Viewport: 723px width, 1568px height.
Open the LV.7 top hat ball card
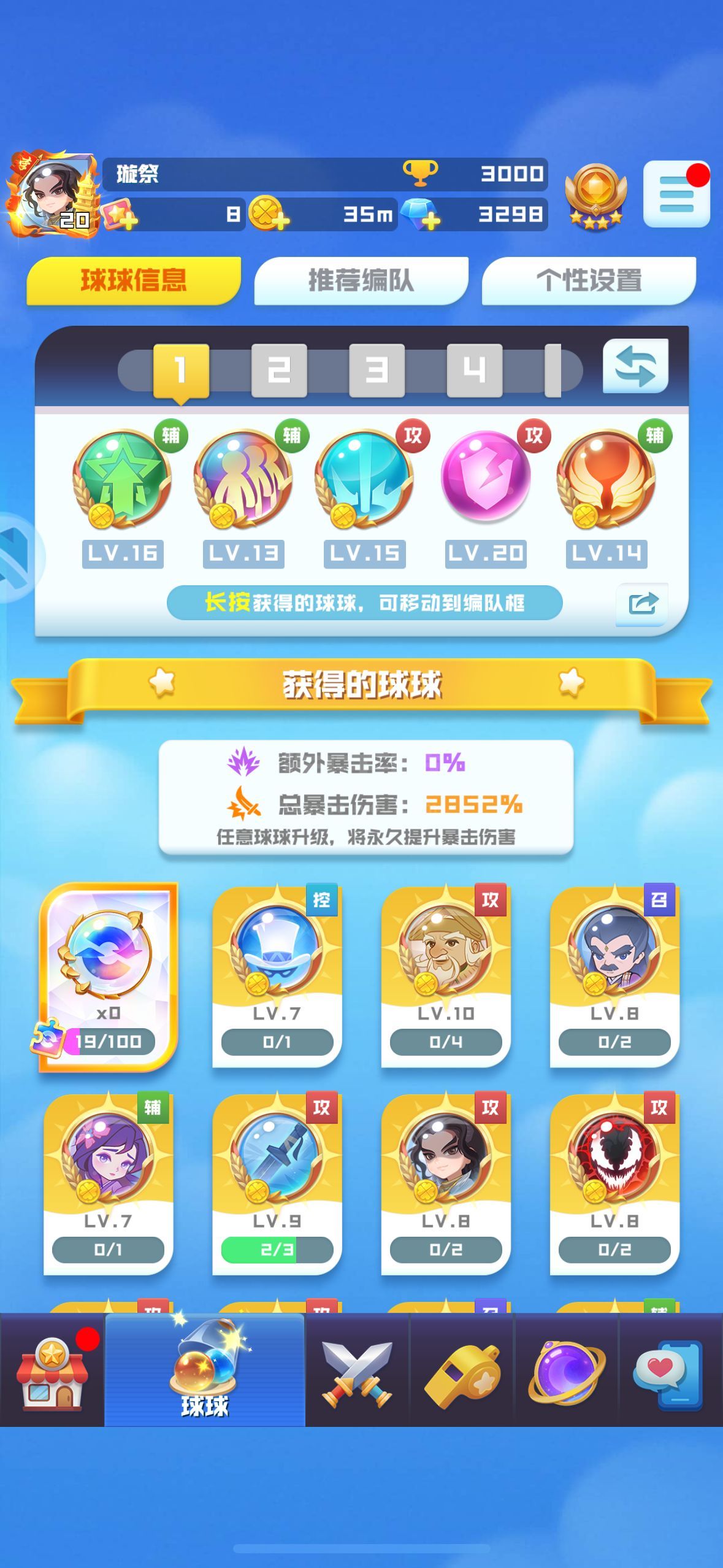277,975
